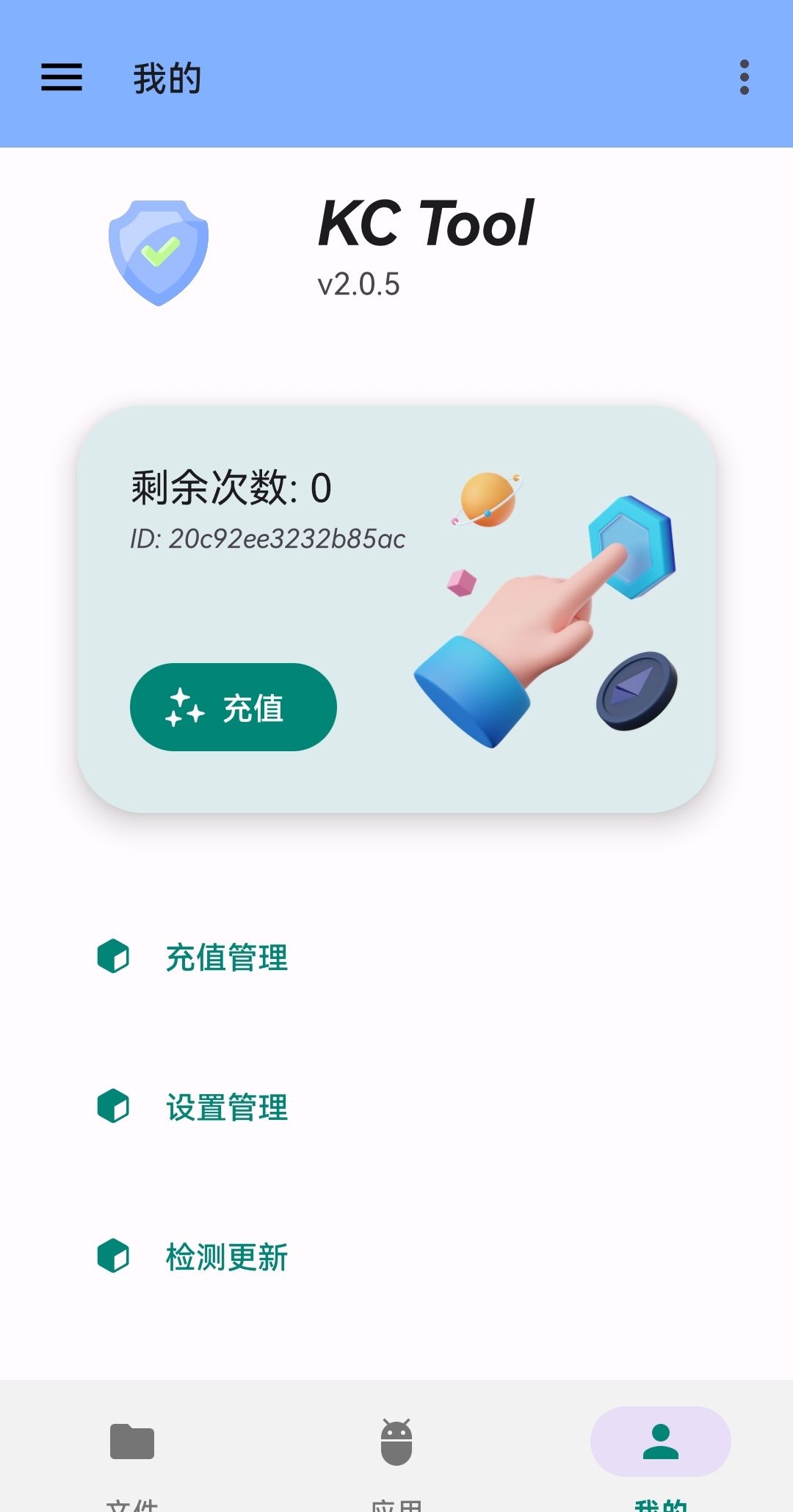The width and height of the screenshot is (793, 1512).
Task: Open 设置管理 settings management
Action: pos(396,1107)
